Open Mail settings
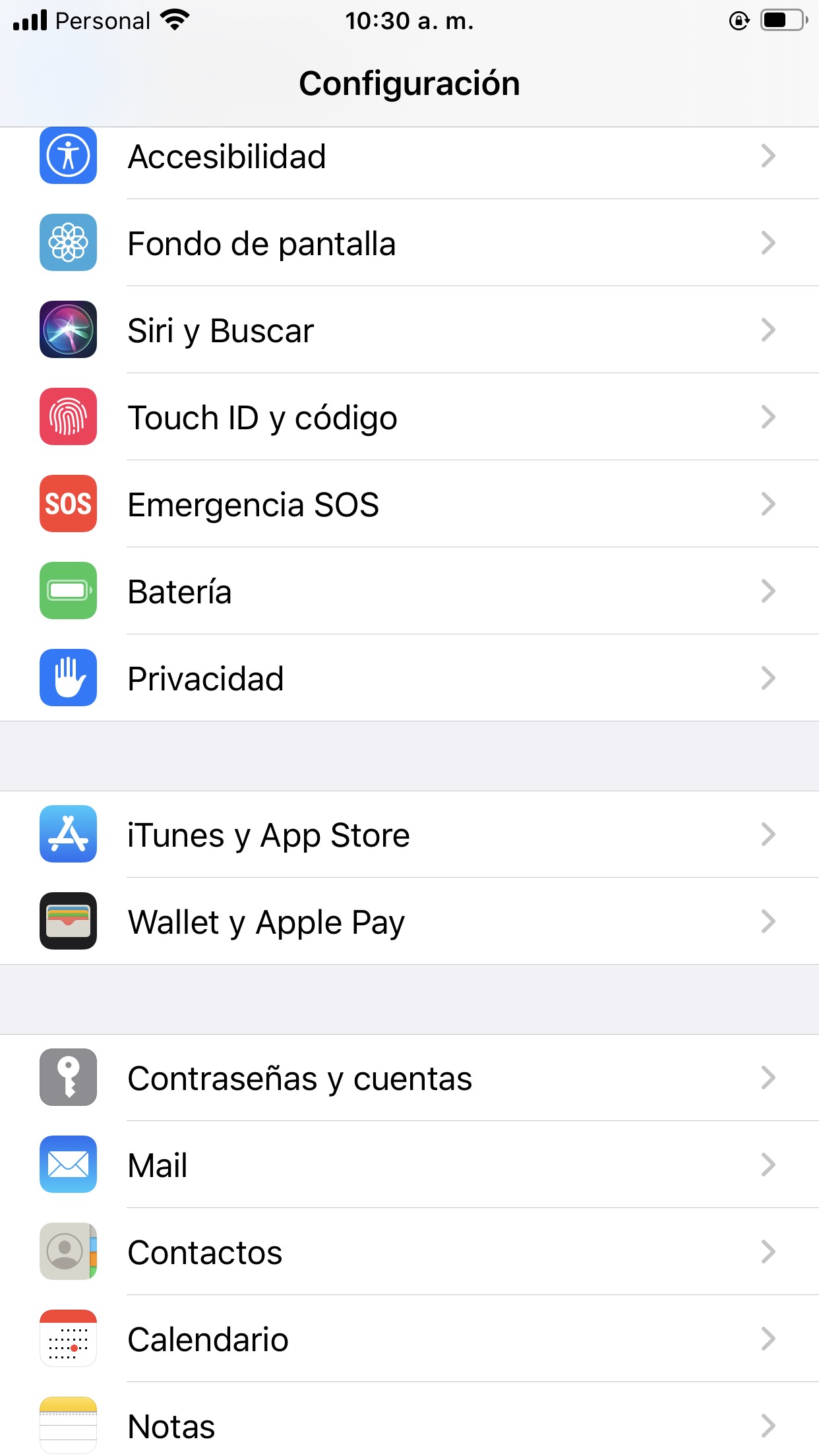This screenshot has height=1456, width=819. 409,1165
